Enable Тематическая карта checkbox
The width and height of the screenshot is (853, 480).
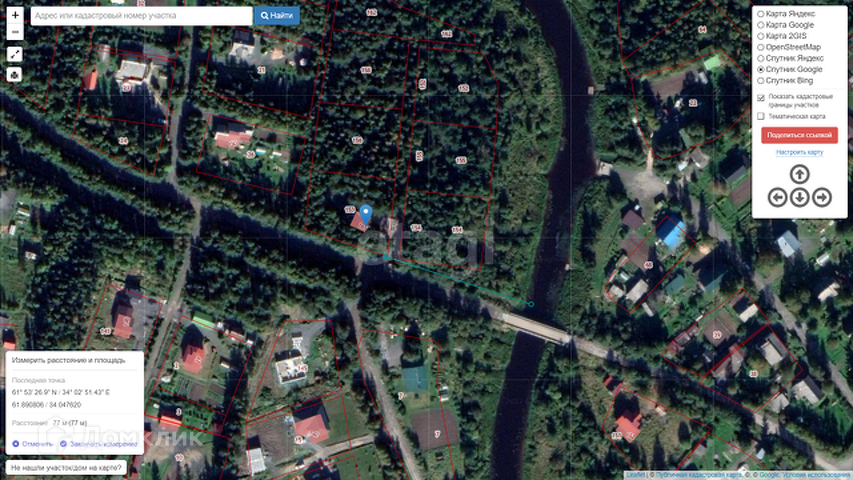pos(761,116)
